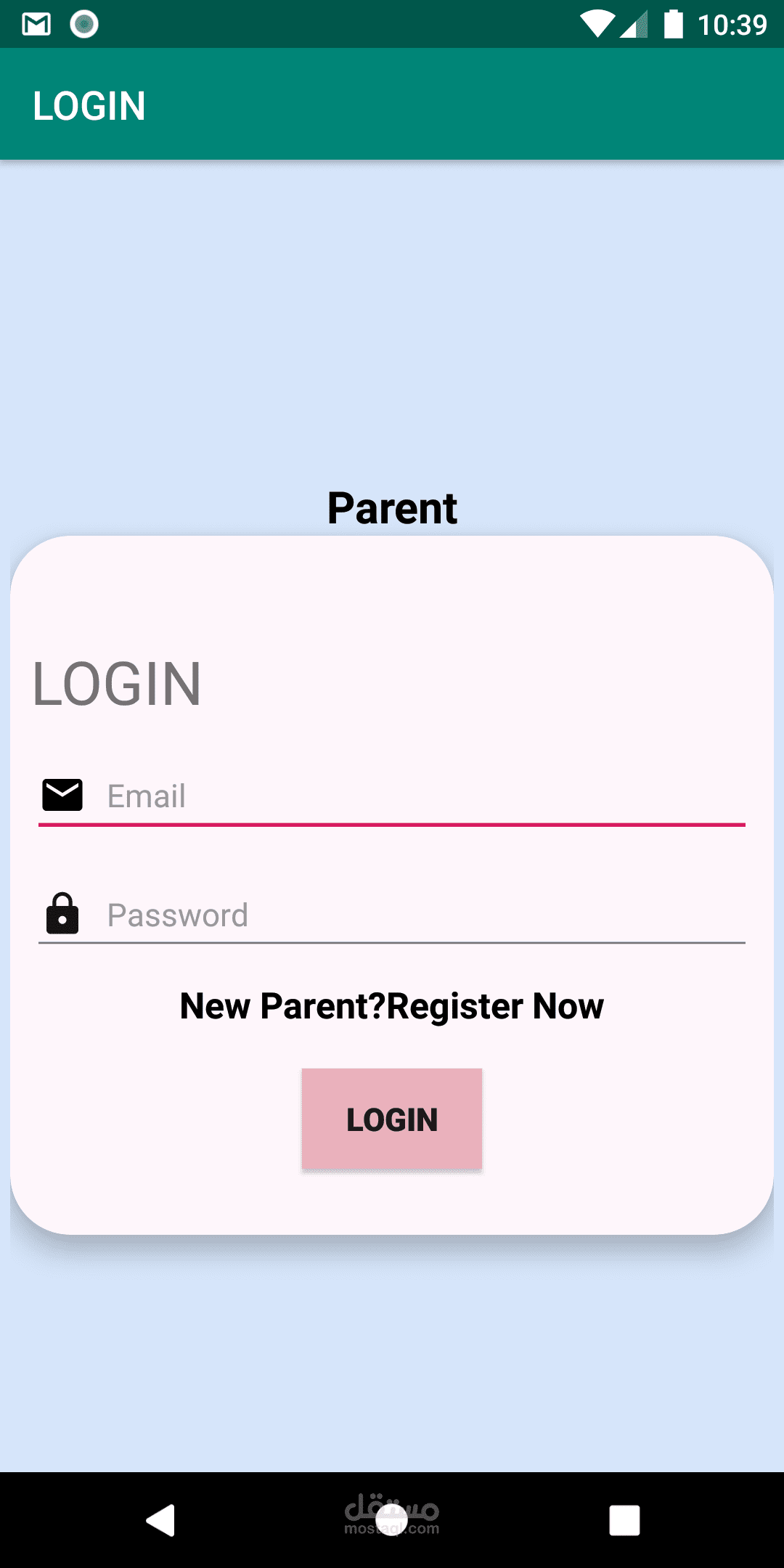
Task: Open the New Parent? Register Now link
Action: click(x=392, y=1006)
